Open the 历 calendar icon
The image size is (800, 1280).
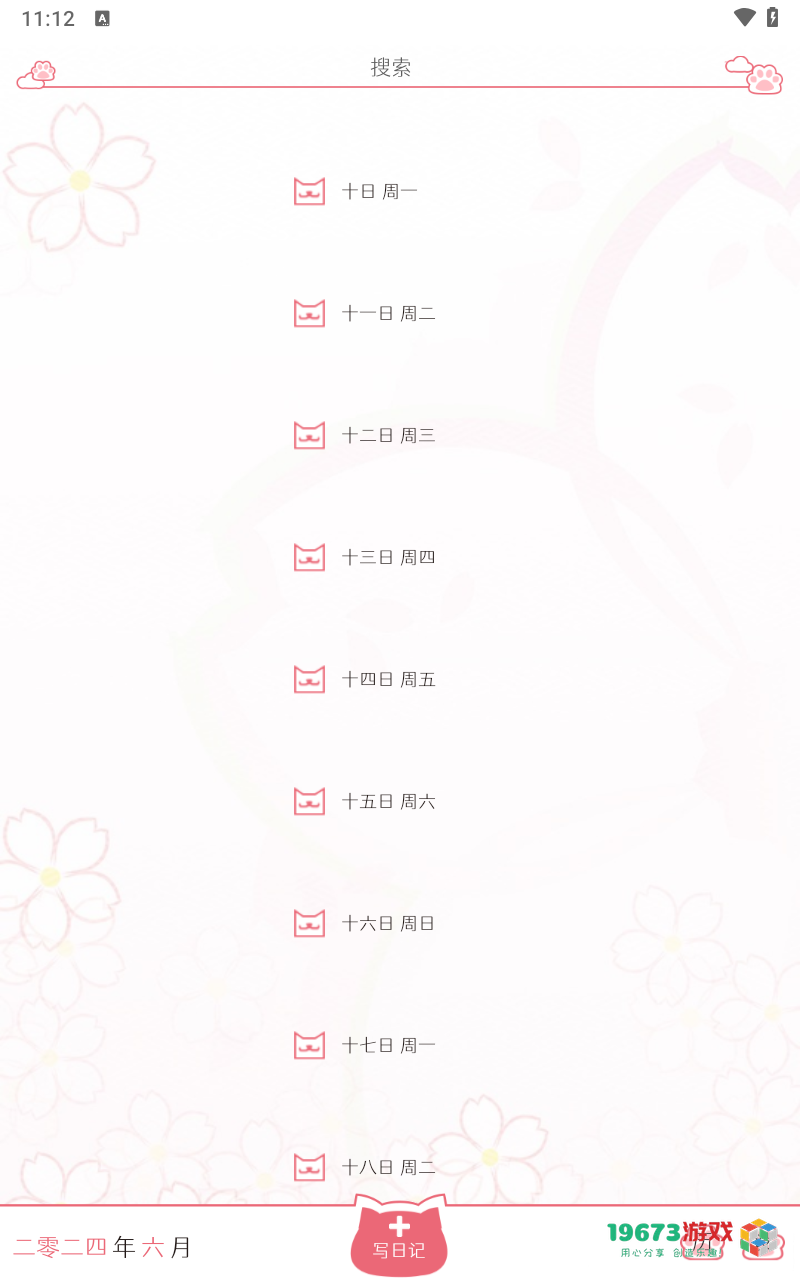[x=702, y=1243]
